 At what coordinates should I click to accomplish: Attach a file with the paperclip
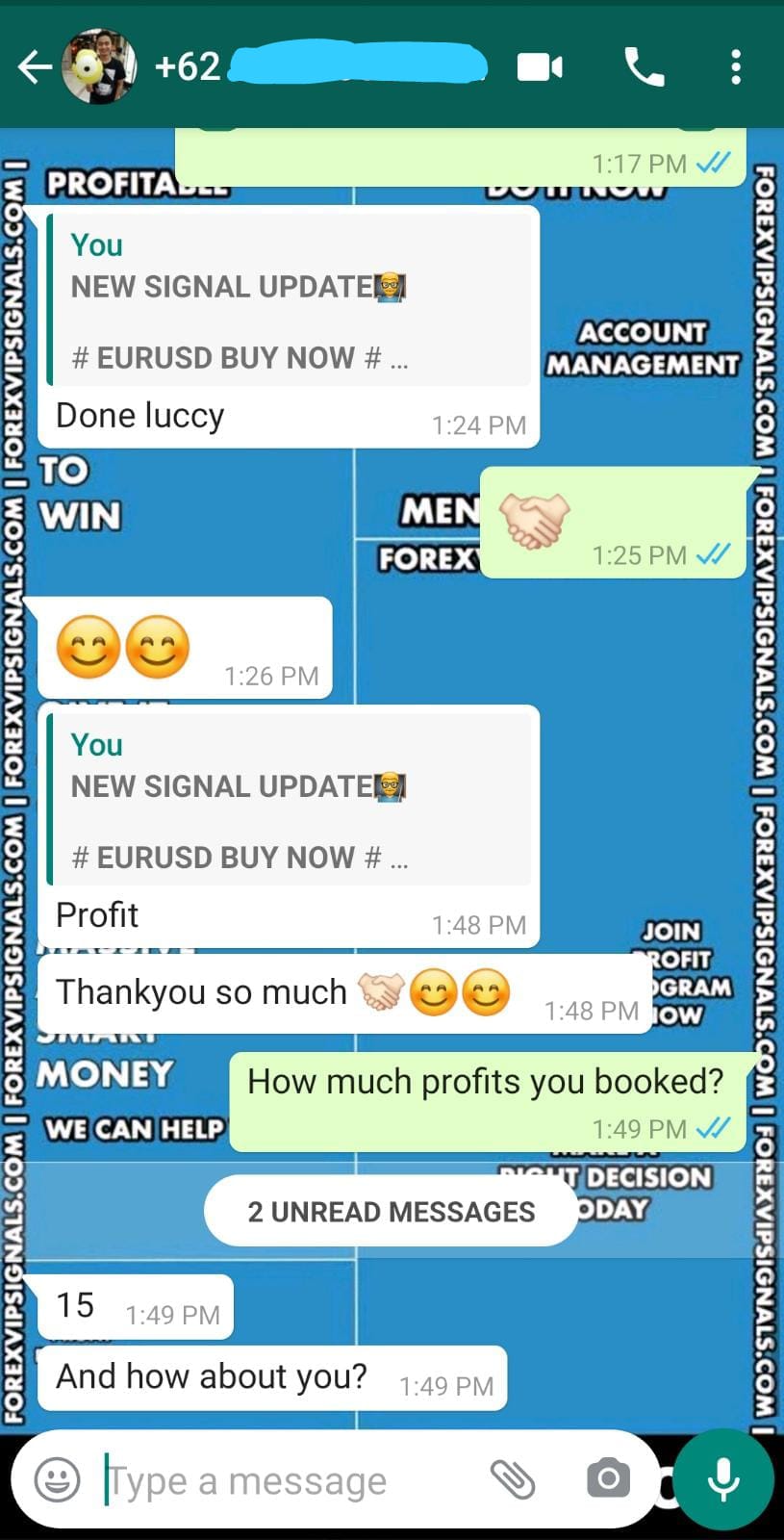pyautogui.click(x=513, y=1479)
